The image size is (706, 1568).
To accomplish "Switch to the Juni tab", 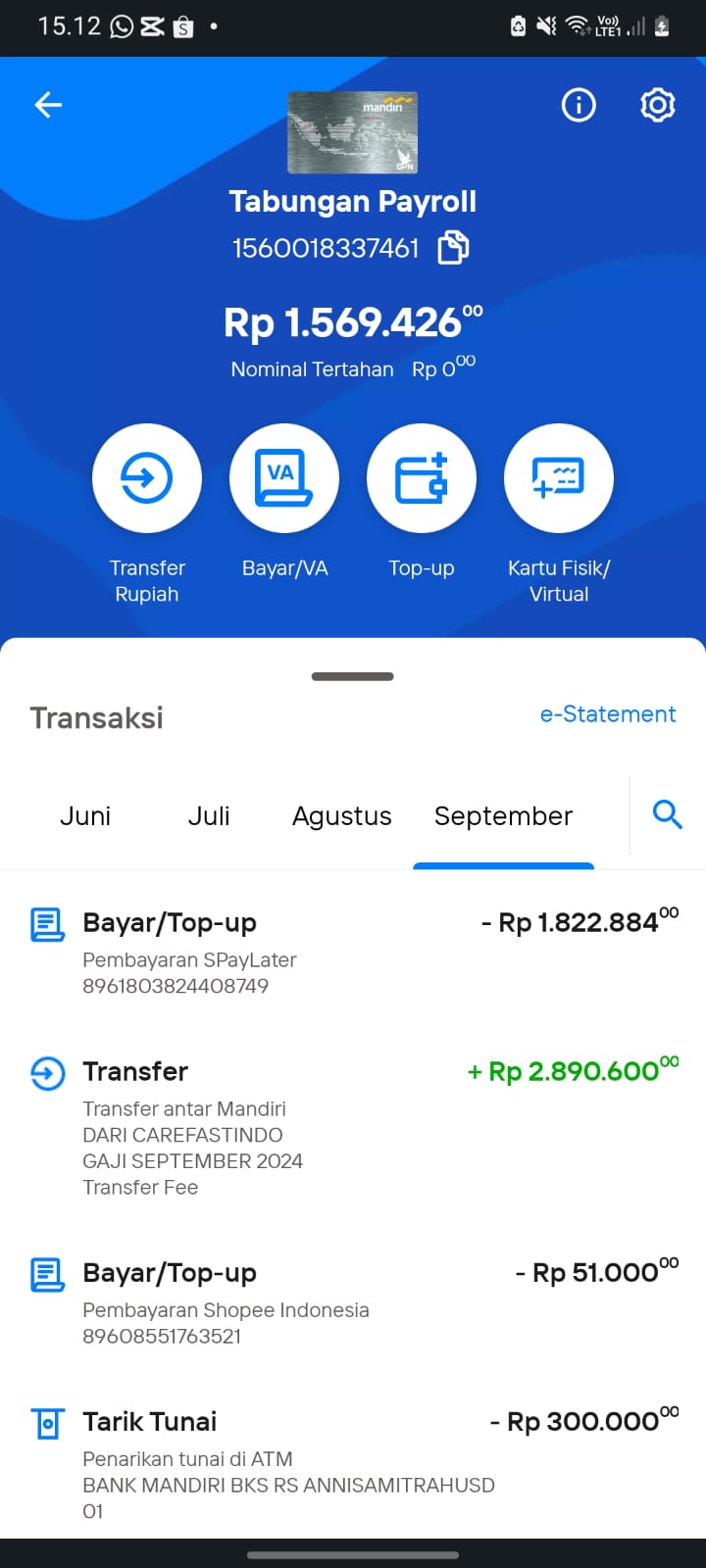I will tap(85, 816).
